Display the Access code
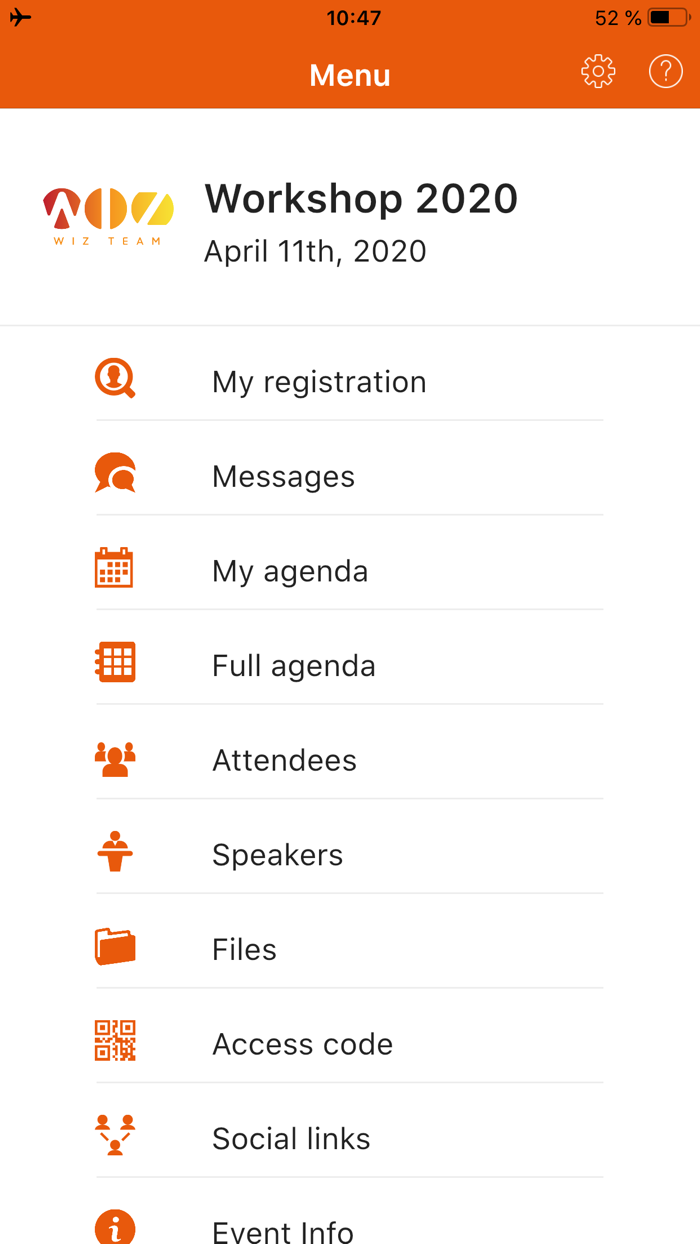The width and height of the screenshot is (700, 1244). [x=302, y=1044]
